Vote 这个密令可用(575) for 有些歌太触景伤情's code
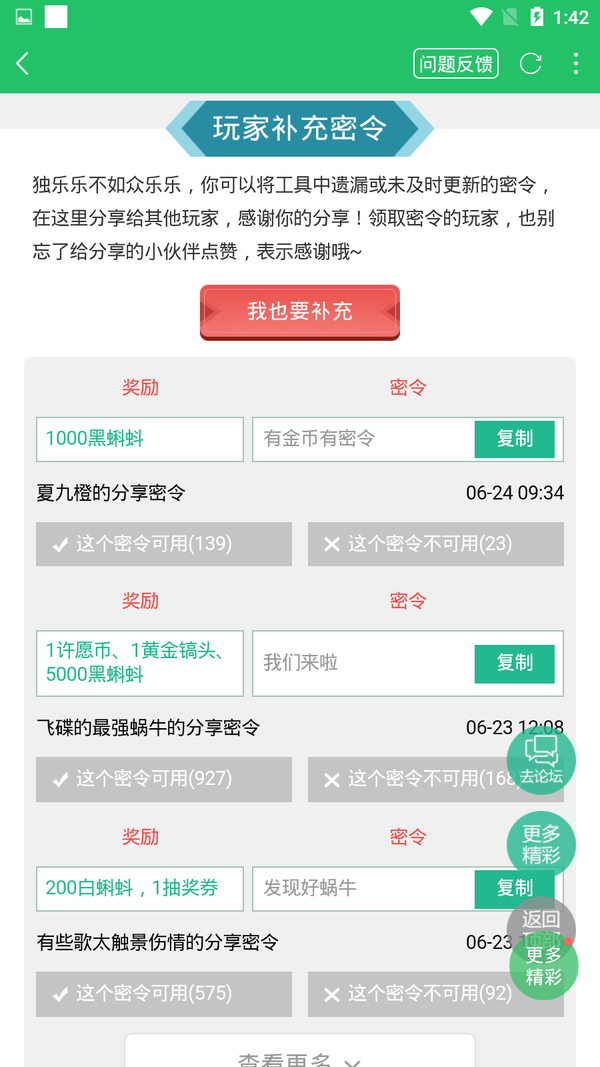Viewport: 600px width, 1067px height. tap(164, 994)
